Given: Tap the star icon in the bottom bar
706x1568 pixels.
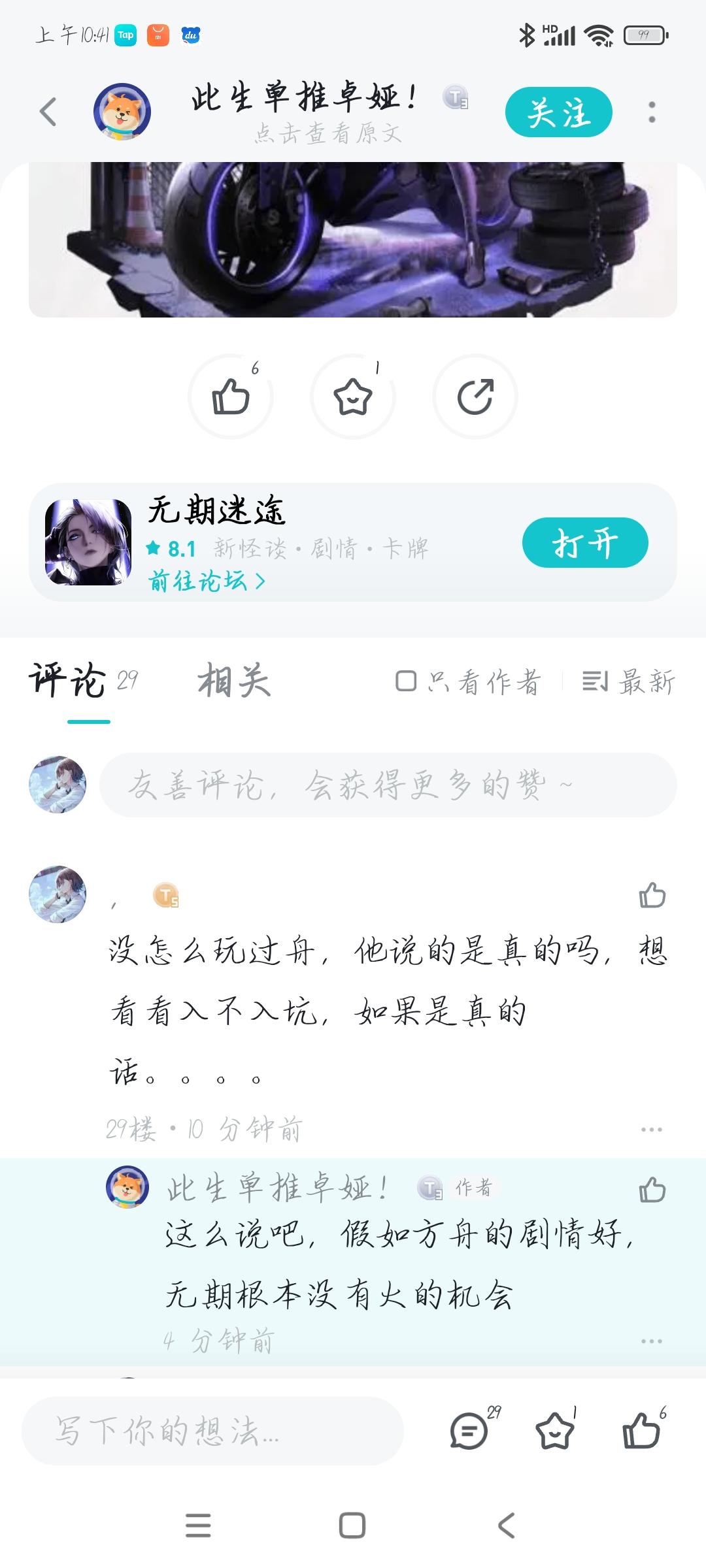Looking at the screenshot, I should tap(555, 1431).
